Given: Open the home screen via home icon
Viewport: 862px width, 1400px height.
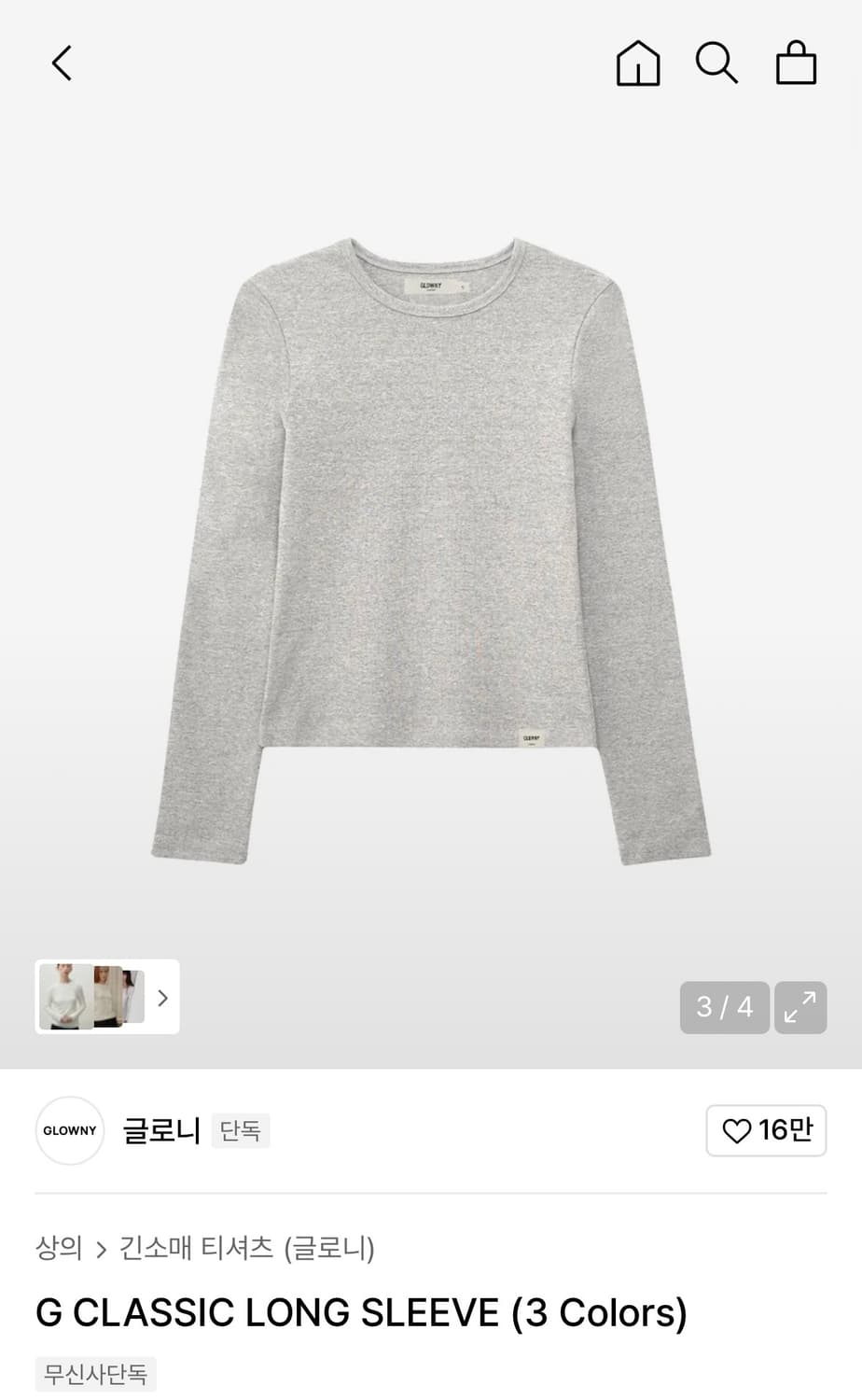Looking at the screenshot, I should click(638, 63).
